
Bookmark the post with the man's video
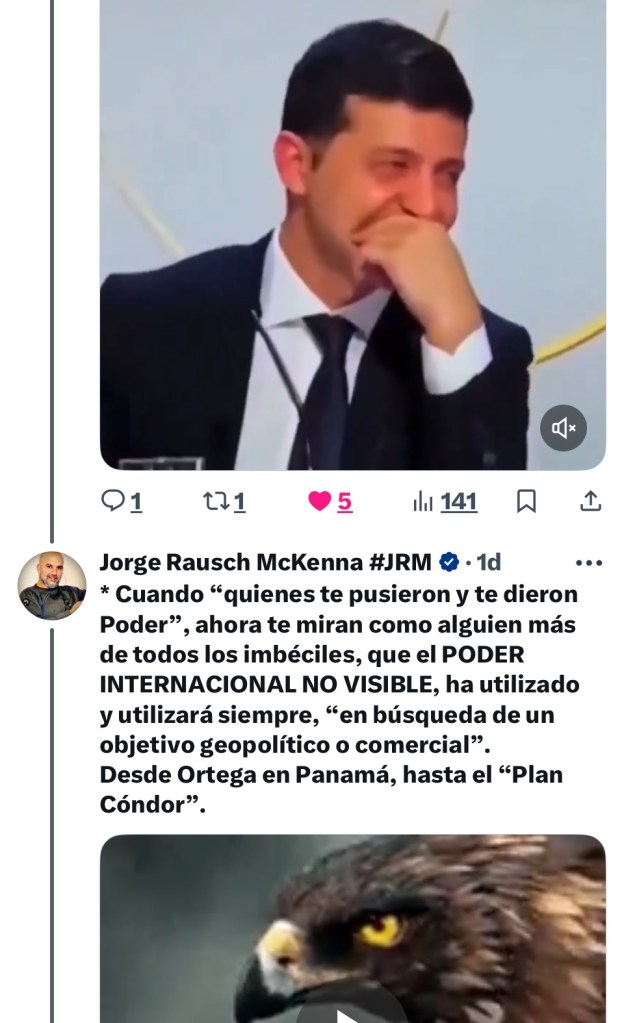pos(526,501)
